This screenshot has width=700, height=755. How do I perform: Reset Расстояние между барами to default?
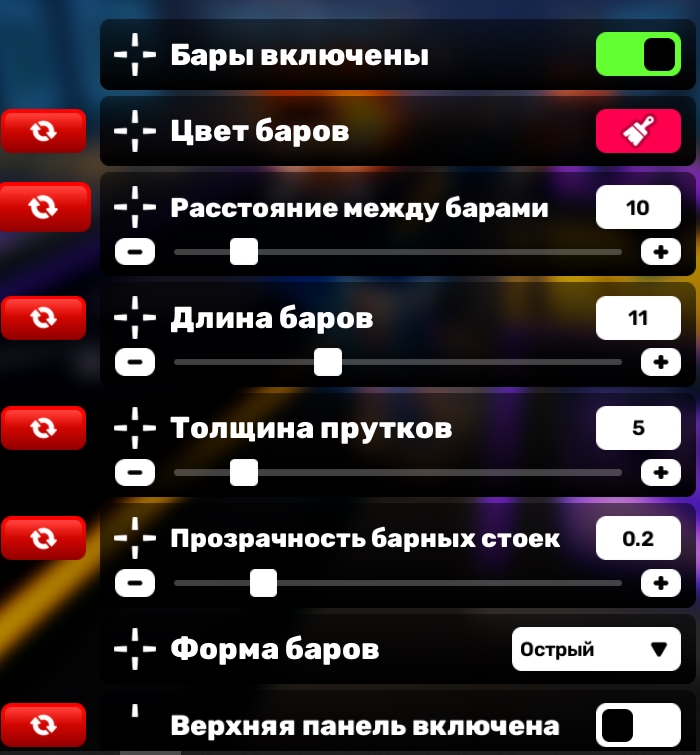click(43, 207)
